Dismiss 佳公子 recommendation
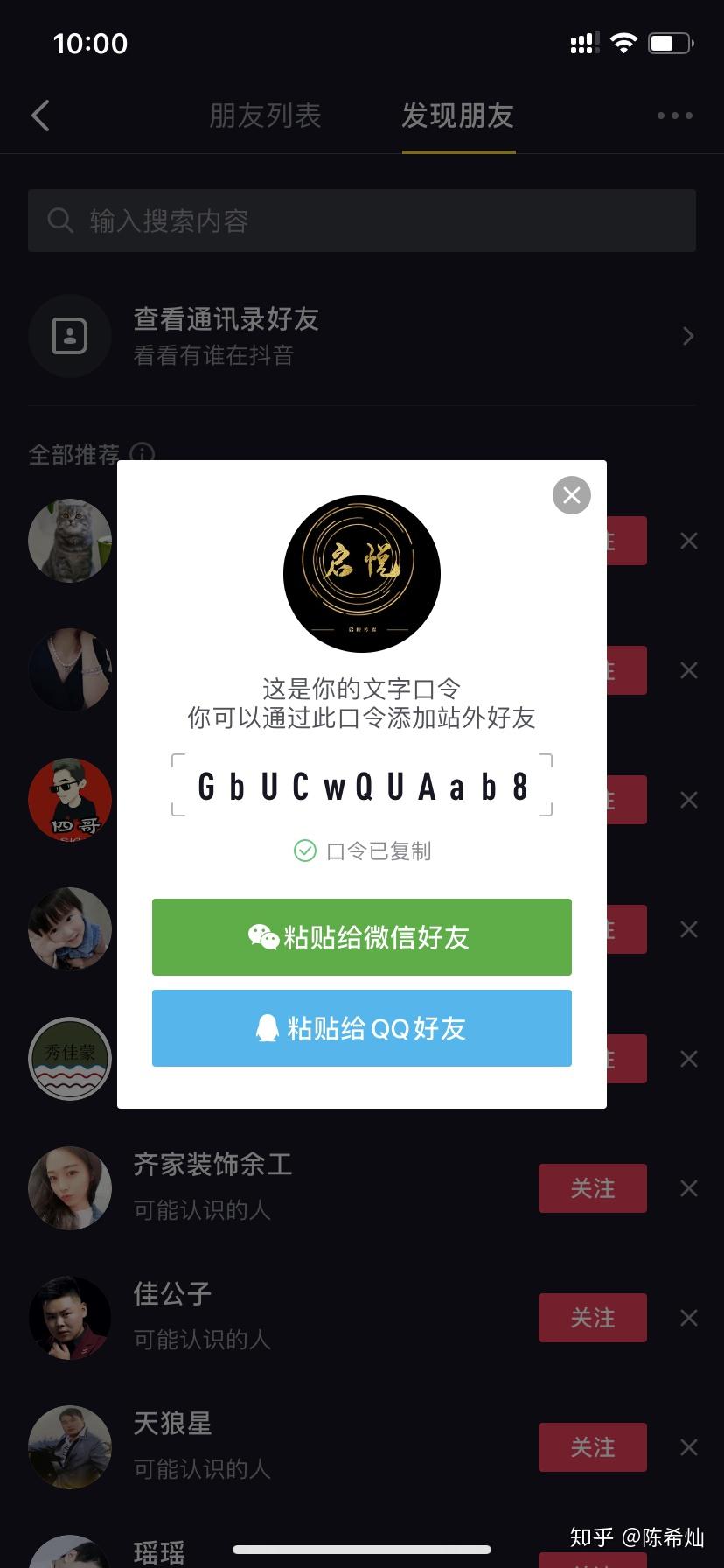This screenshot has width=724, height=1568. click(689, 1318)
